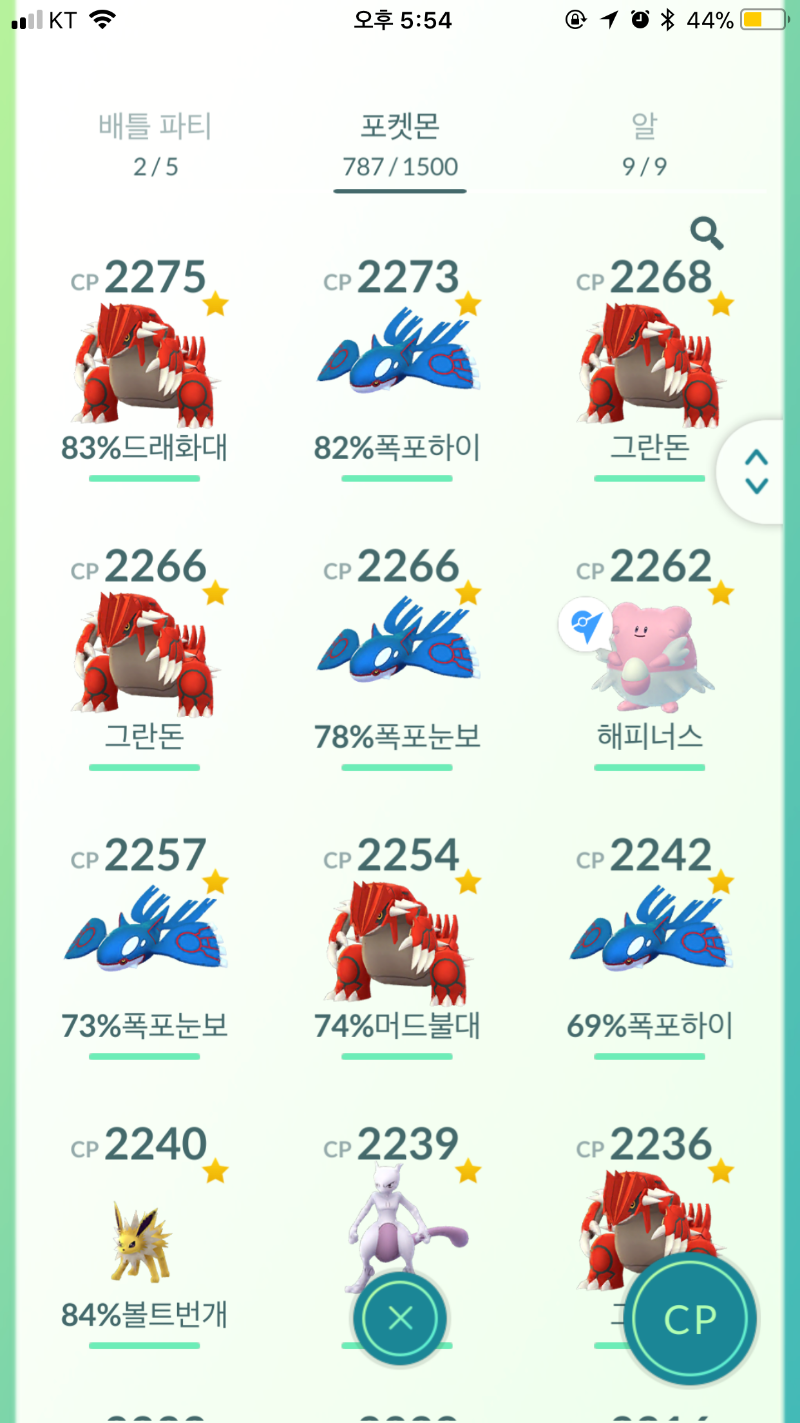Image resolution: width=800 pixels, height=1423 pixels.
Task: Tap the fast scroll arrows handle
Action: (757, 471)
